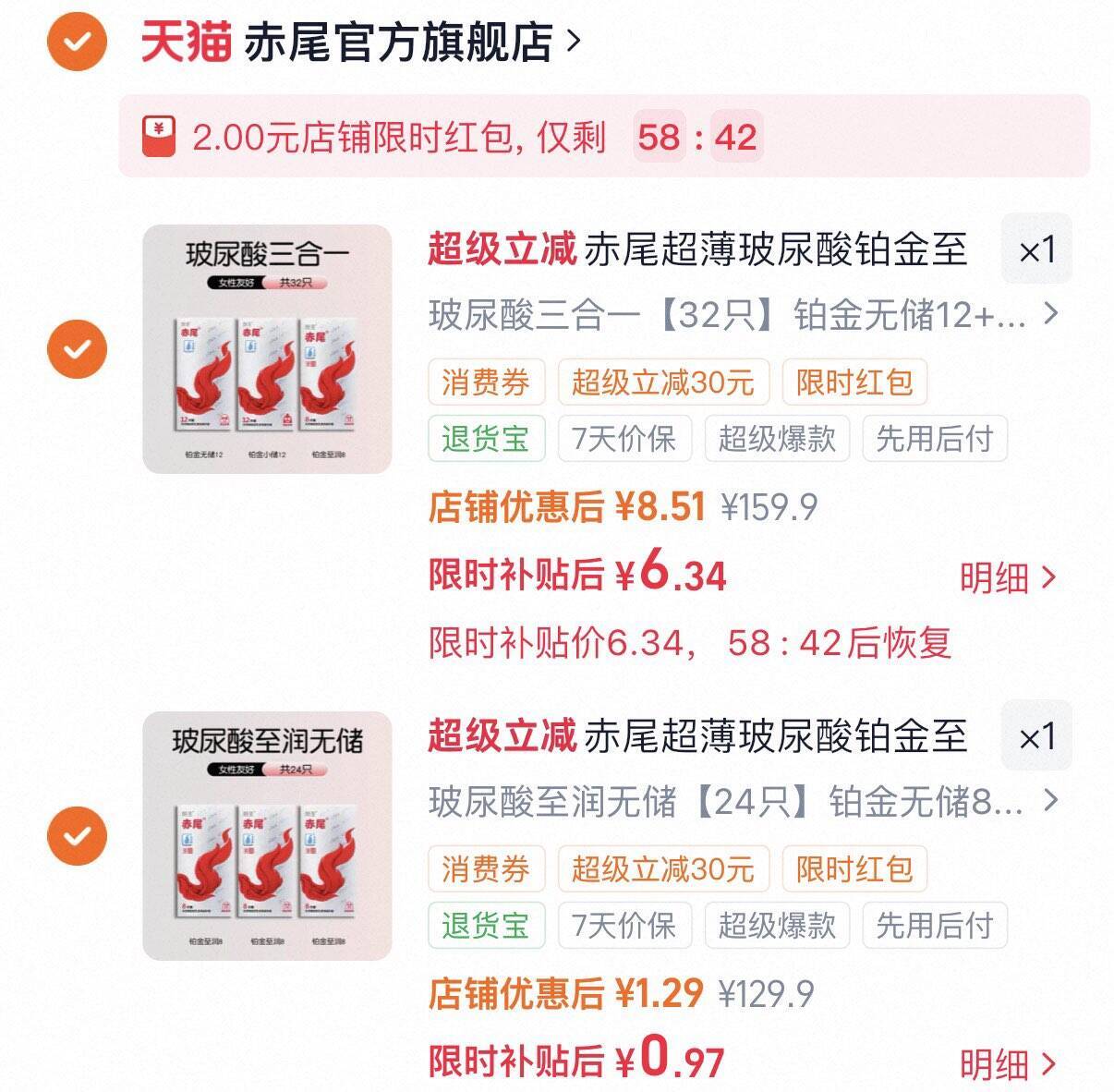Open 玻尿酸至润无储 product image
Screen dimensions: 1114x1092
(x=267, y=836)
